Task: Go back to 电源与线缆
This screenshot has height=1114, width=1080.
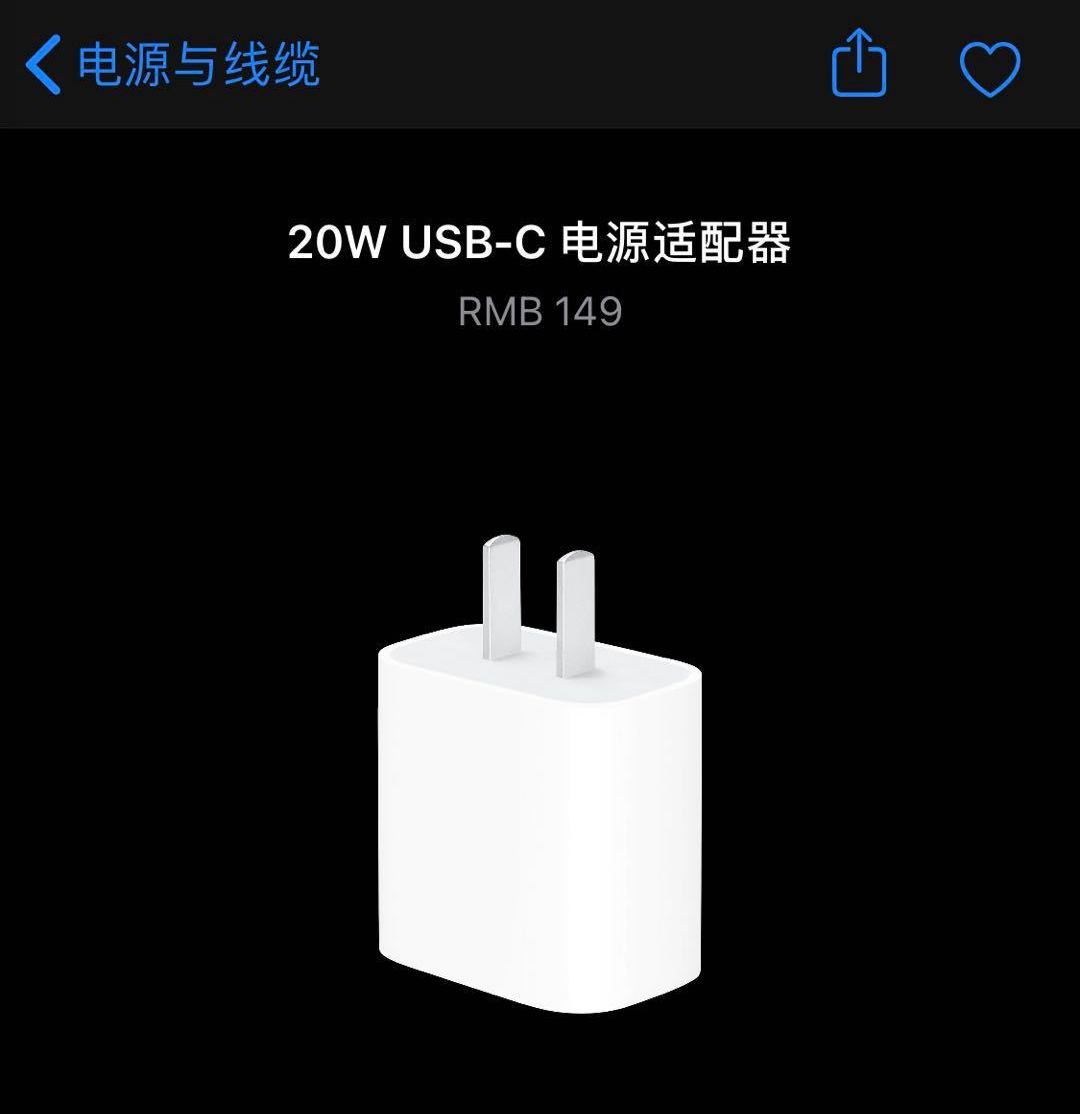Action: click(172, 65)
